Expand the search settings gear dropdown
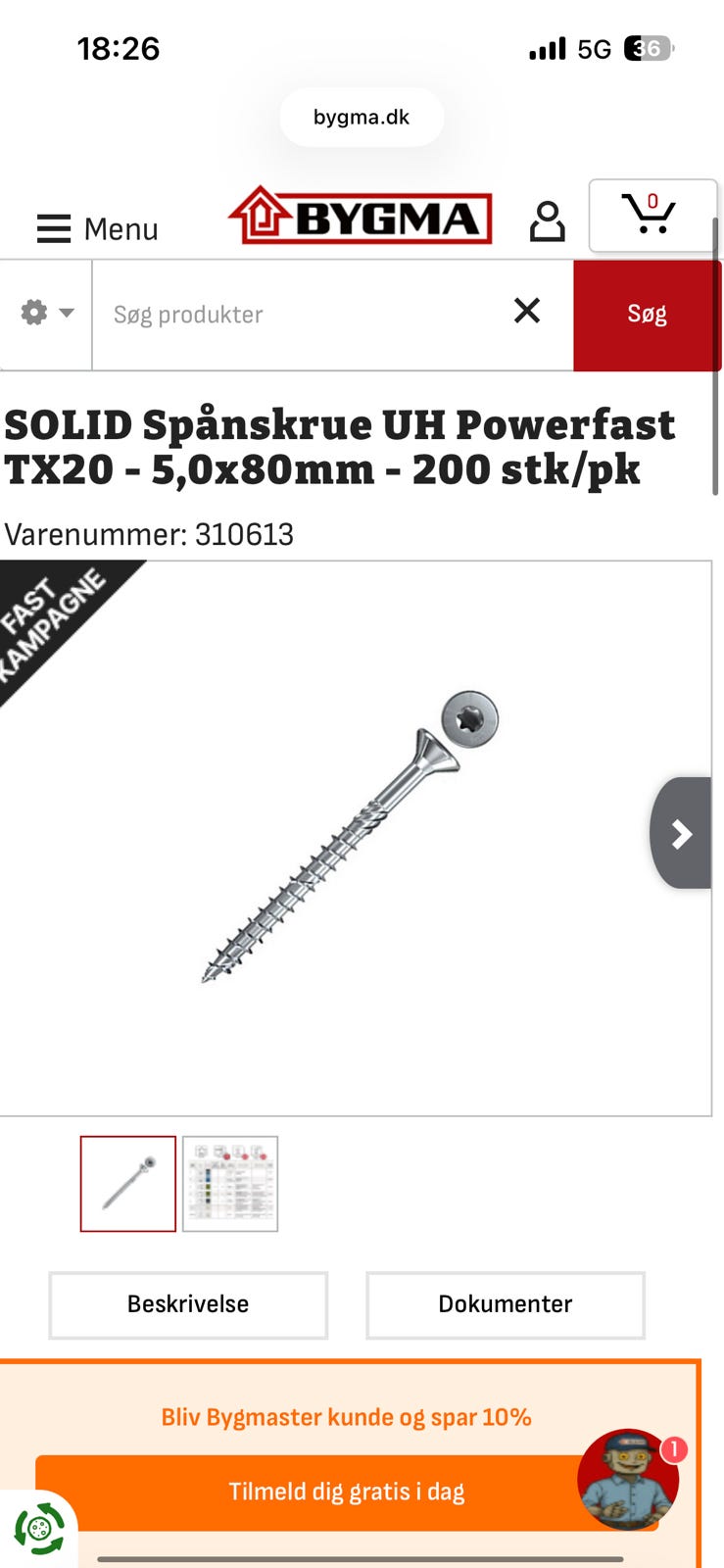This screenshot has width=724, height=1568. click(47, 314)
